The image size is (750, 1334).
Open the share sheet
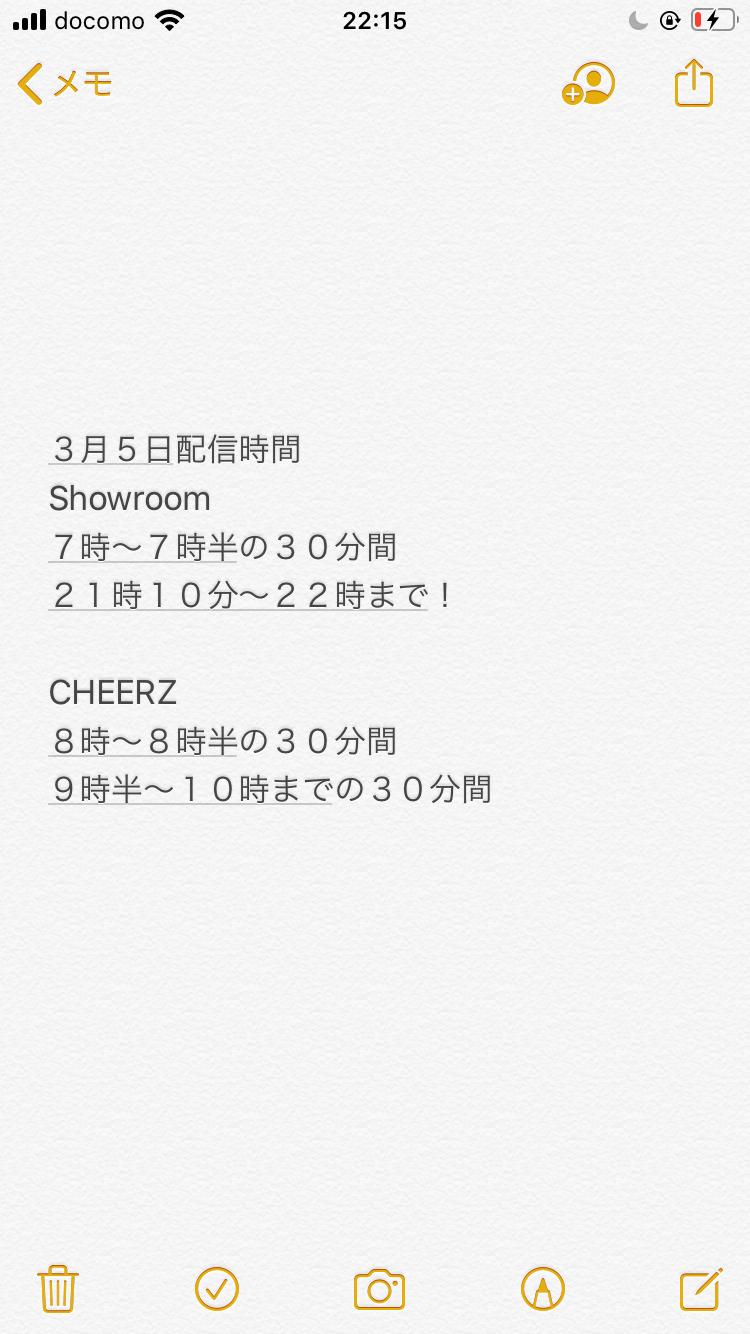coord(693,83)
